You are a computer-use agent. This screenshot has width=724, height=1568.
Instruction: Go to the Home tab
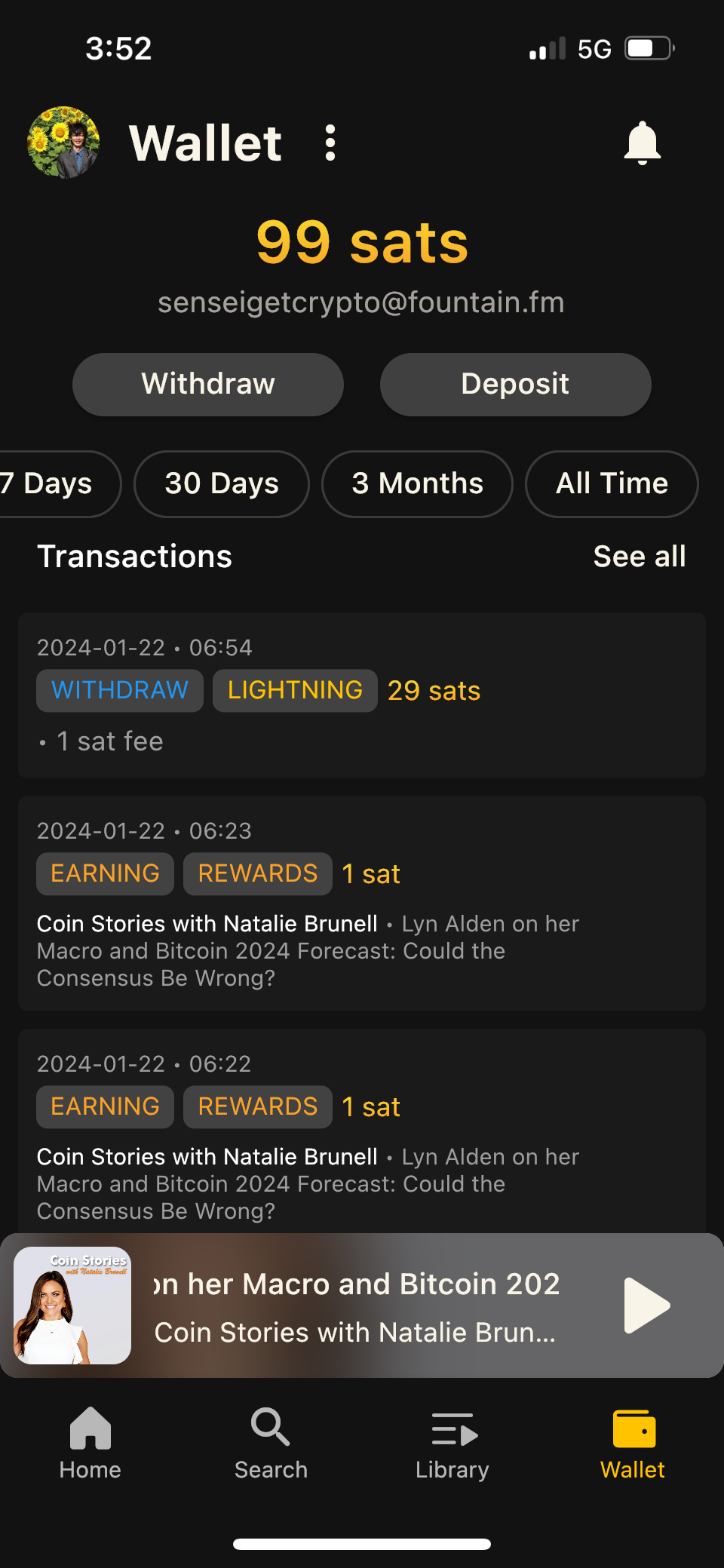pos(90,1444)
